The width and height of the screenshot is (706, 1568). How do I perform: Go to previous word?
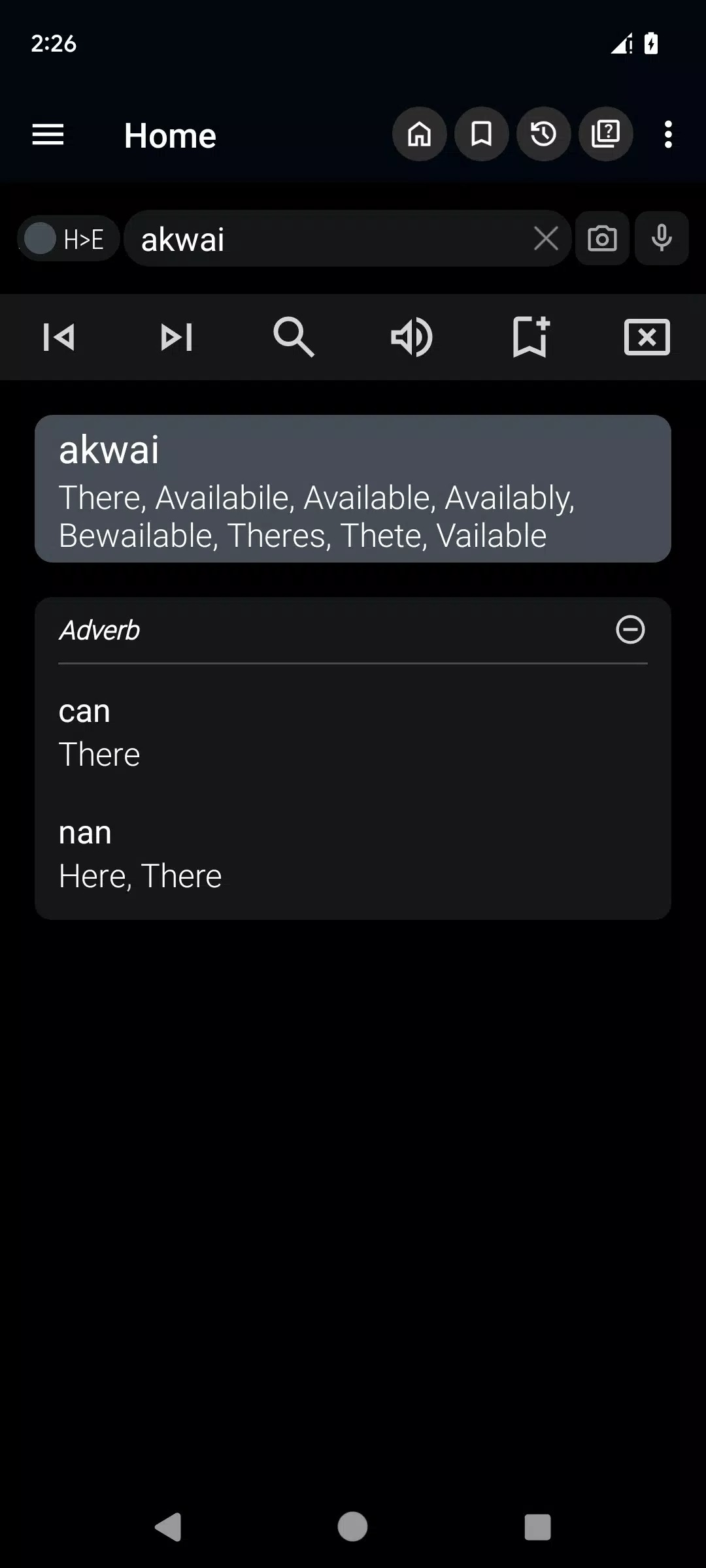click(x=59, y=337)
